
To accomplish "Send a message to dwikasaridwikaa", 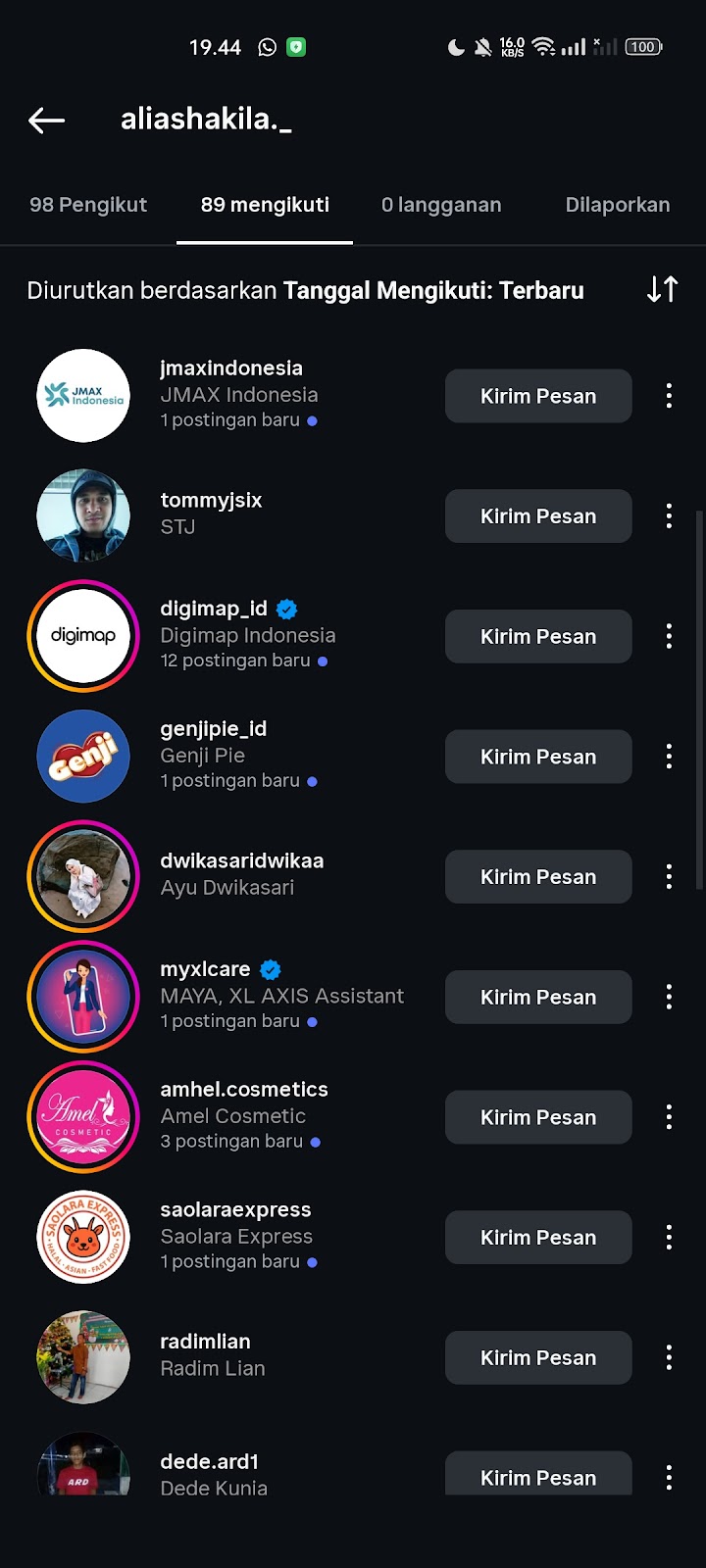I will tap(538, 877).
